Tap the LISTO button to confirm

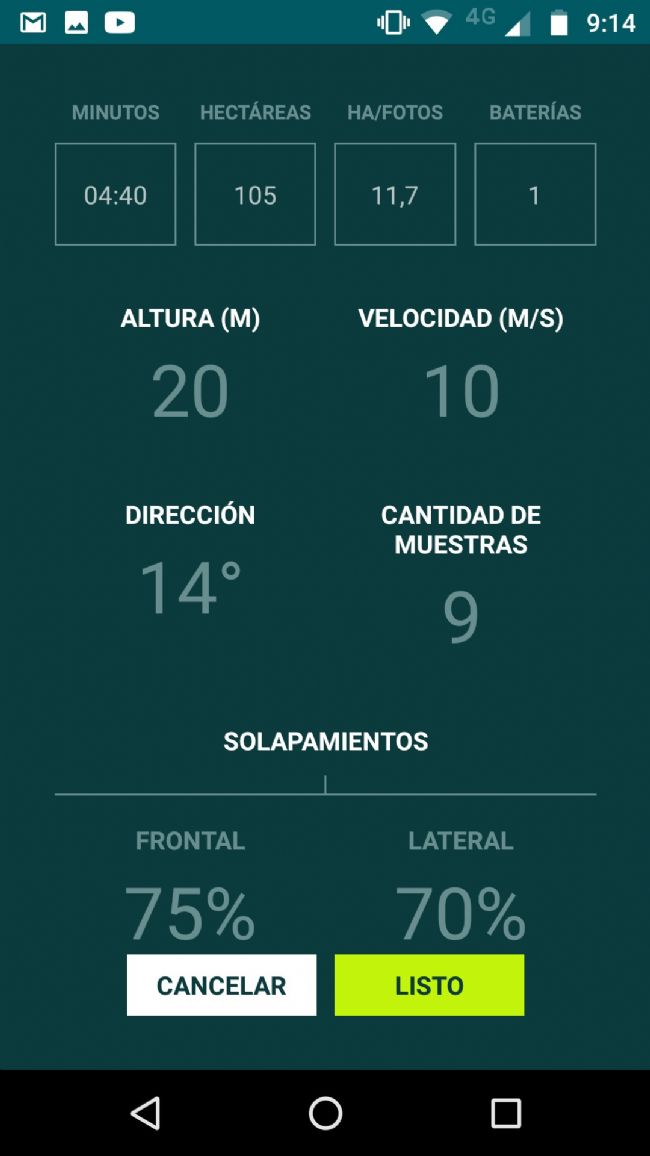(429, 985)
